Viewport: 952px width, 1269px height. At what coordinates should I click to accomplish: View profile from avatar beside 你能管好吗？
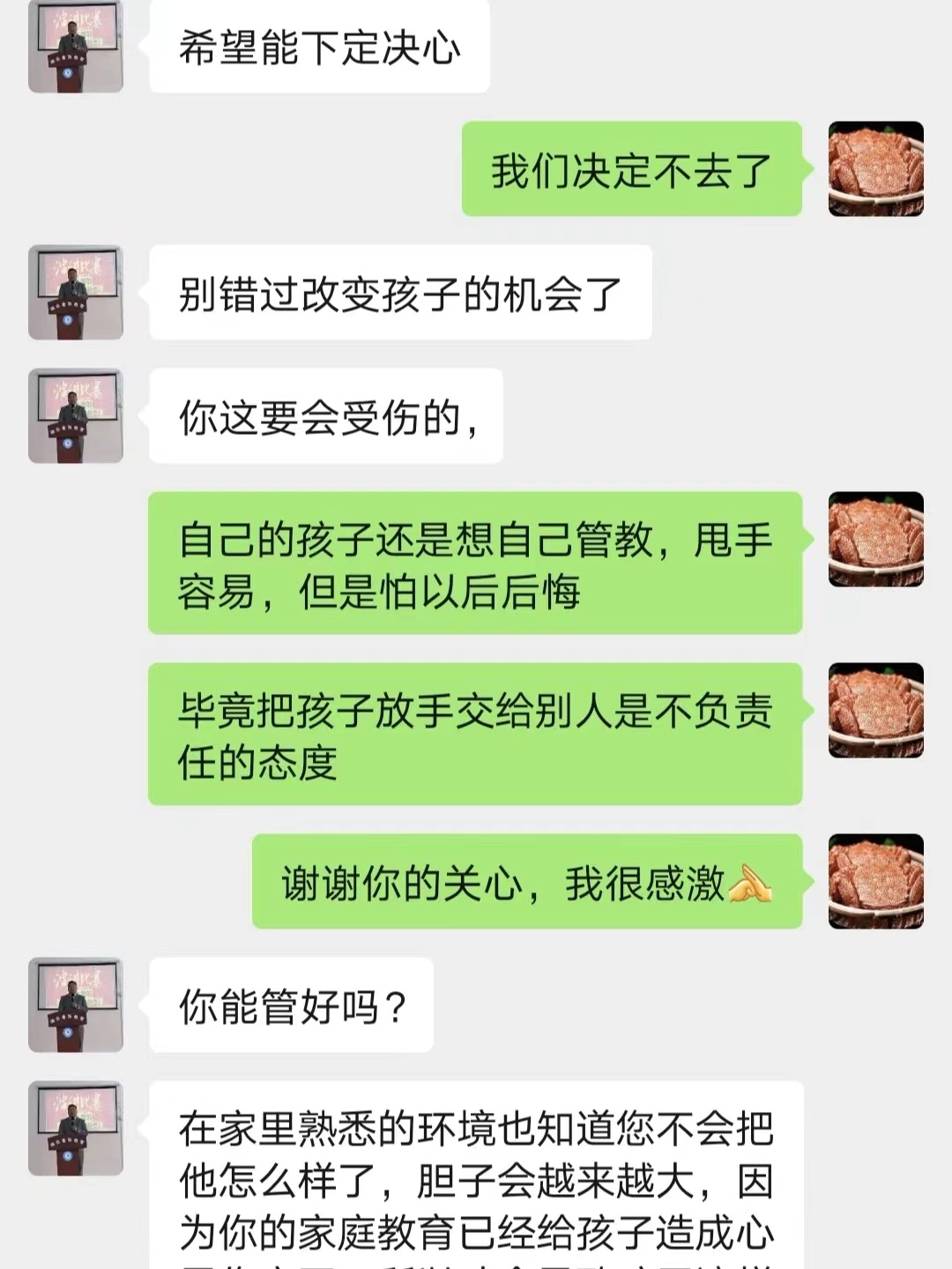pos(76,1004)
